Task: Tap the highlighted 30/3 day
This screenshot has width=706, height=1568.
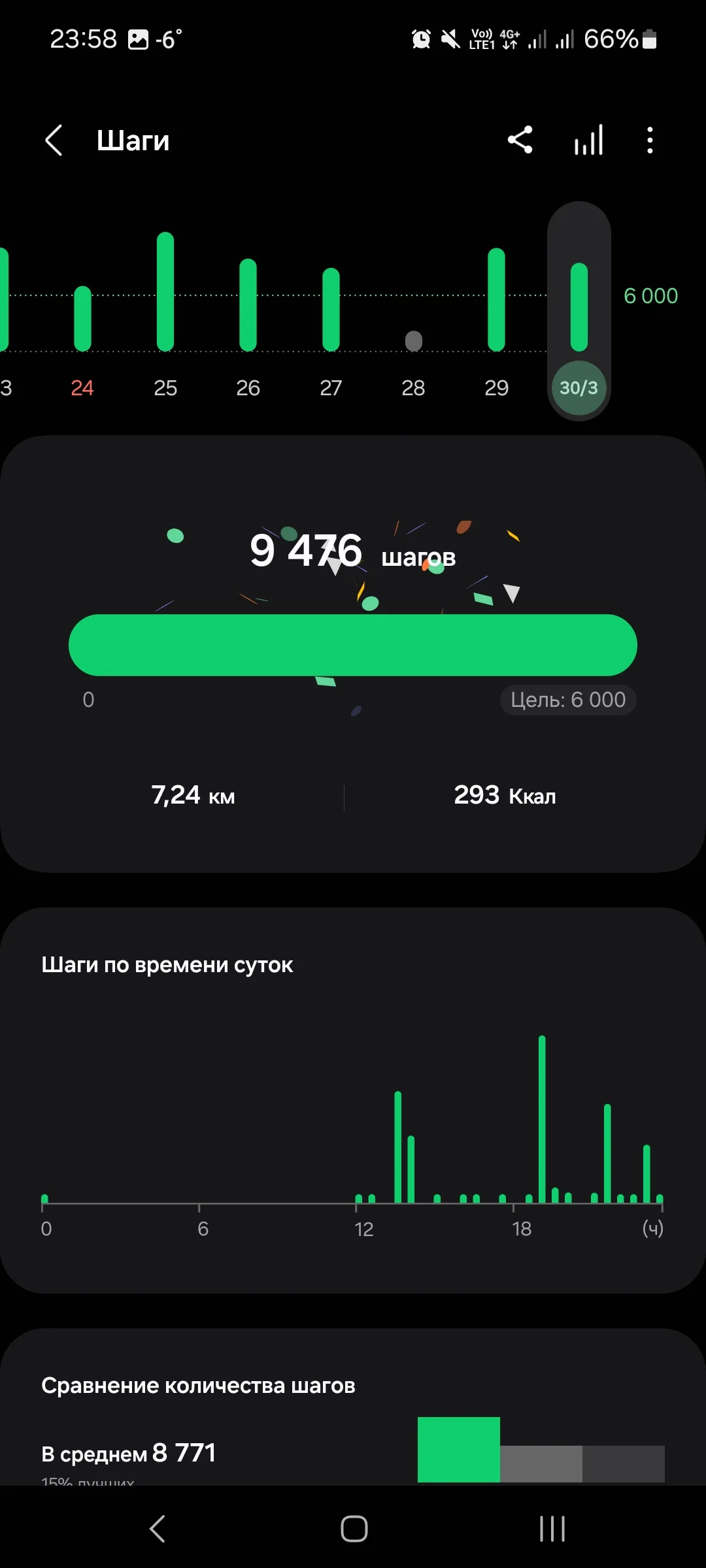Action: pyautogui.click(x=579, y=387)
